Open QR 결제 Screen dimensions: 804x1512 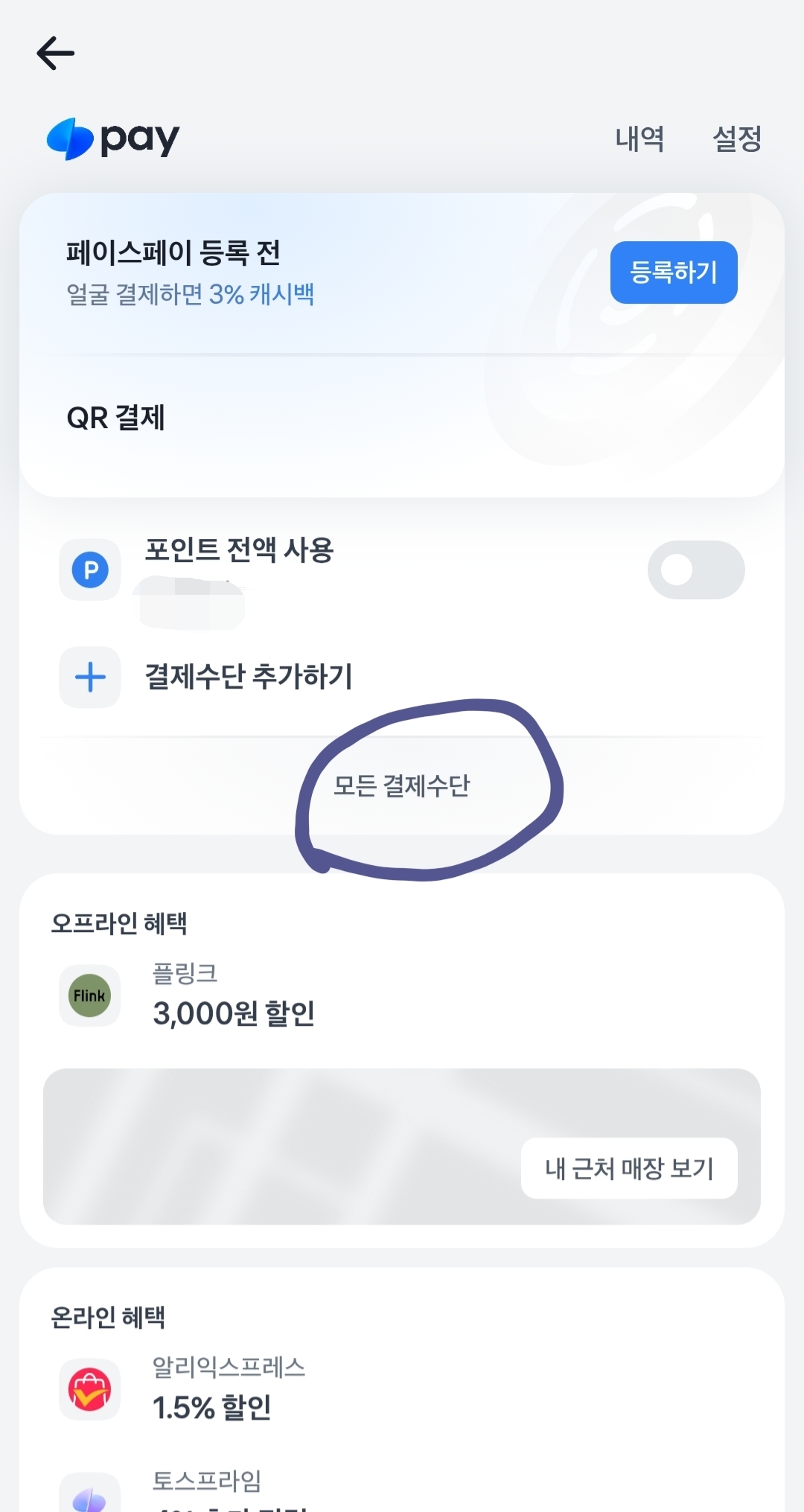click(x=116, y=418)
